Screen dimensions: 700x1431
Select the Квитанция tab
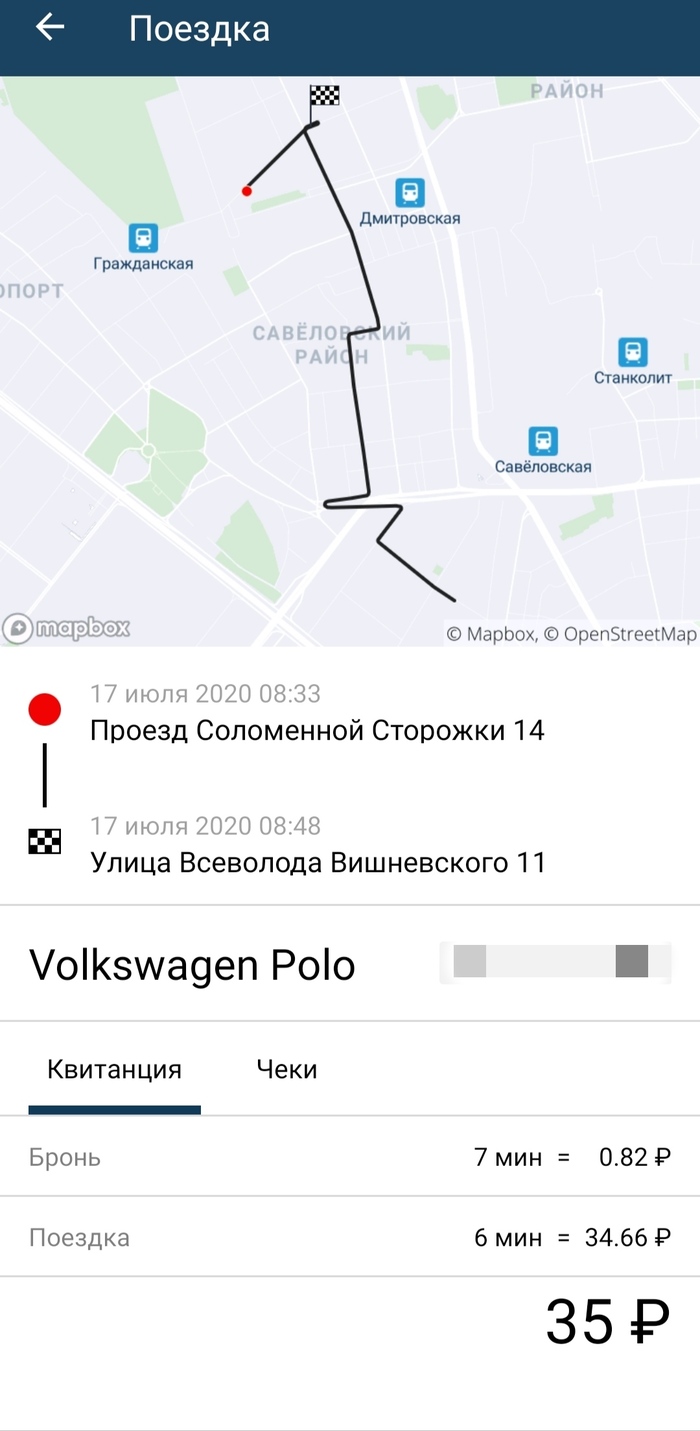click(x=115, y=1069)
